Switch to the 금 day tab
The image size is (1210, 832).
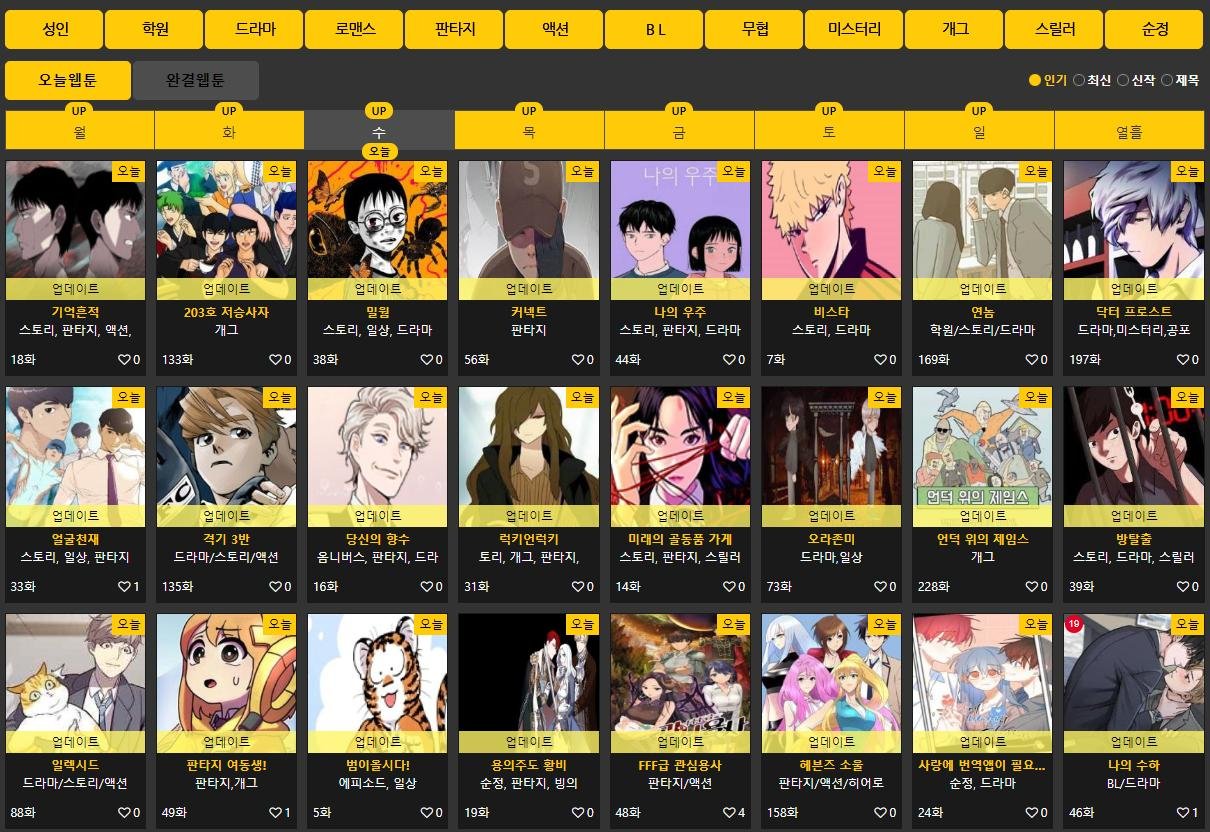679,131
